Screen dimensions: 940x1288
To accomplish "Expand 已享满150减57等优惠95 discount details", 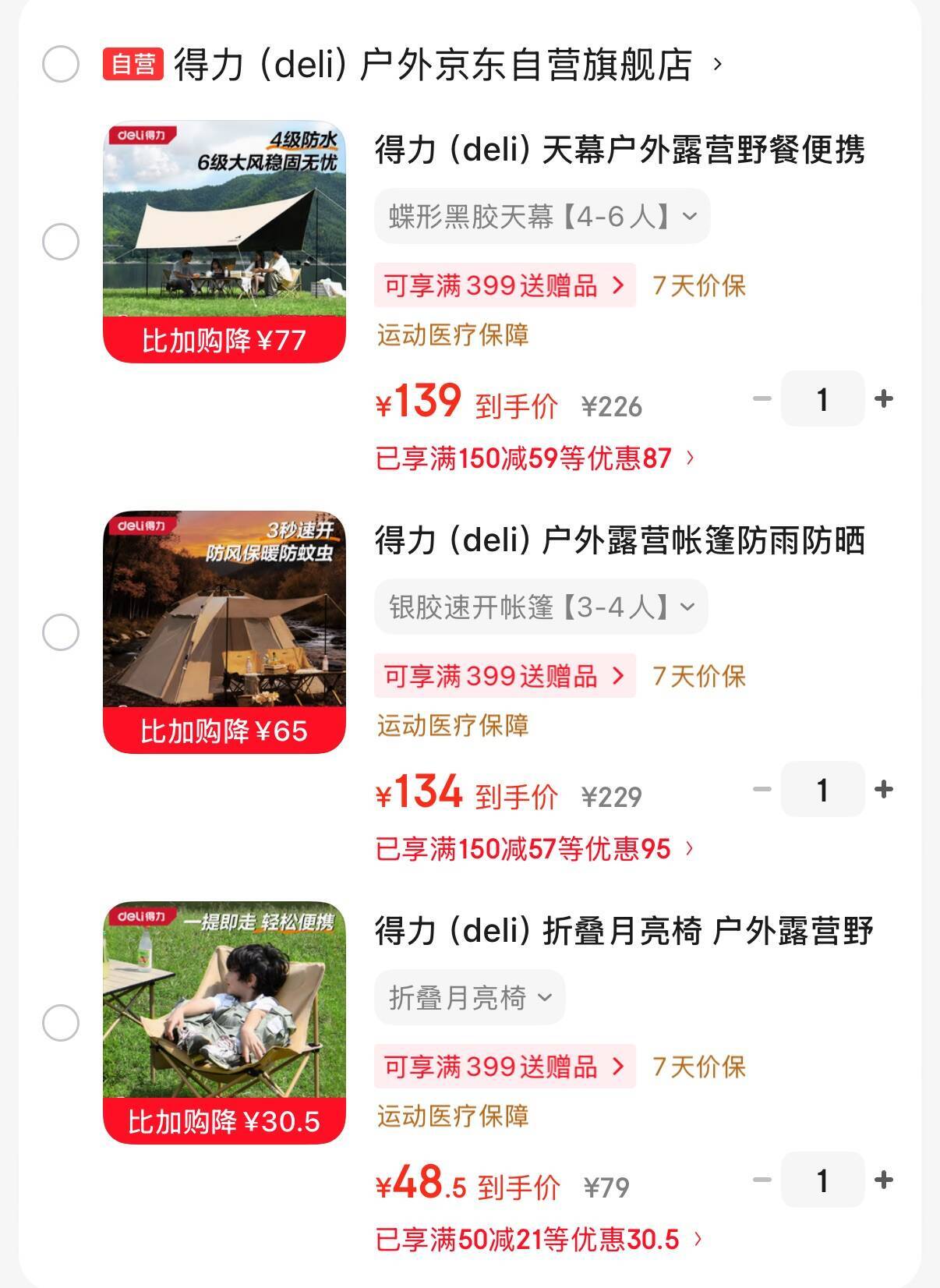I will coord(535,849).
